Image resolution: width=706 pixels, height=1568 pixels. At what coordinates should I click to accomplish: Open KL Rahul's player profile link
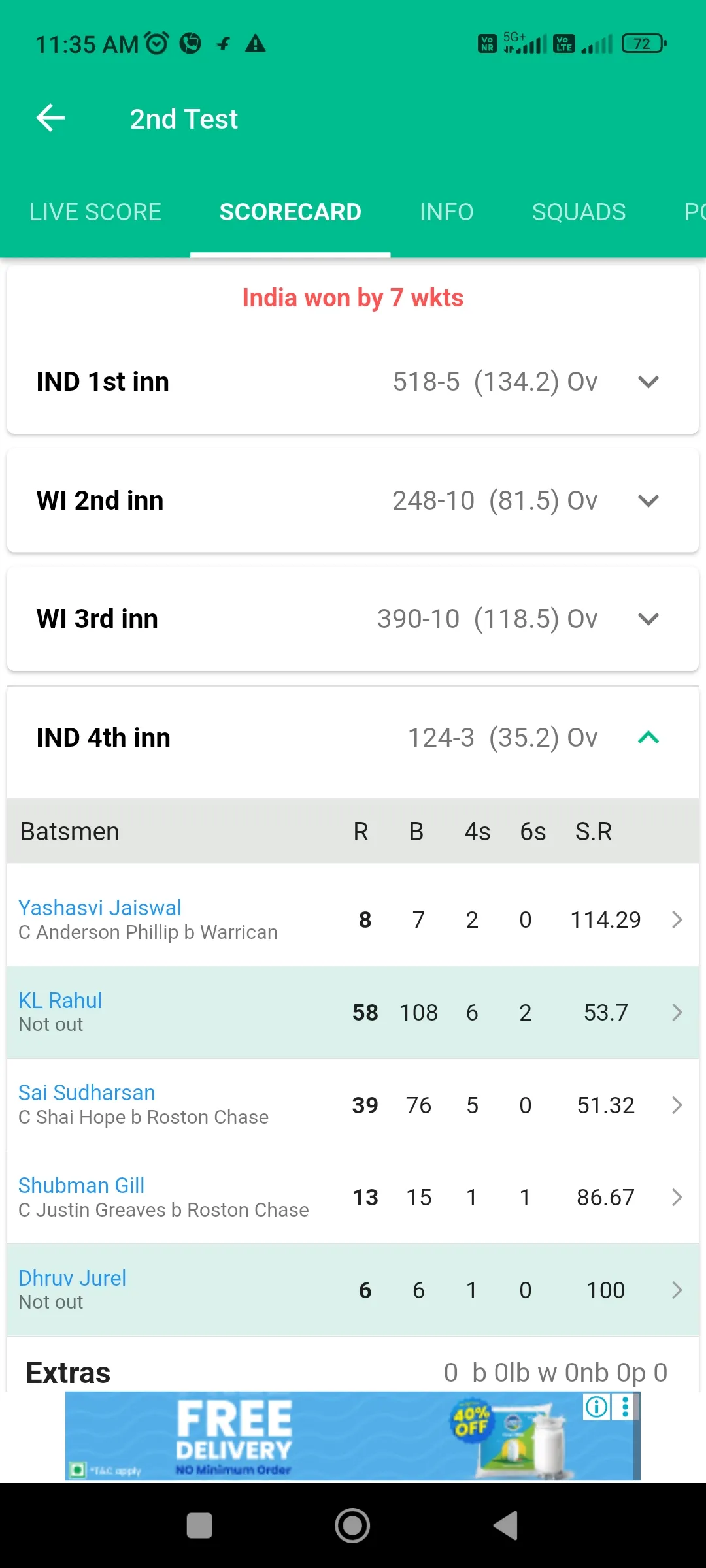point(60,1000)
